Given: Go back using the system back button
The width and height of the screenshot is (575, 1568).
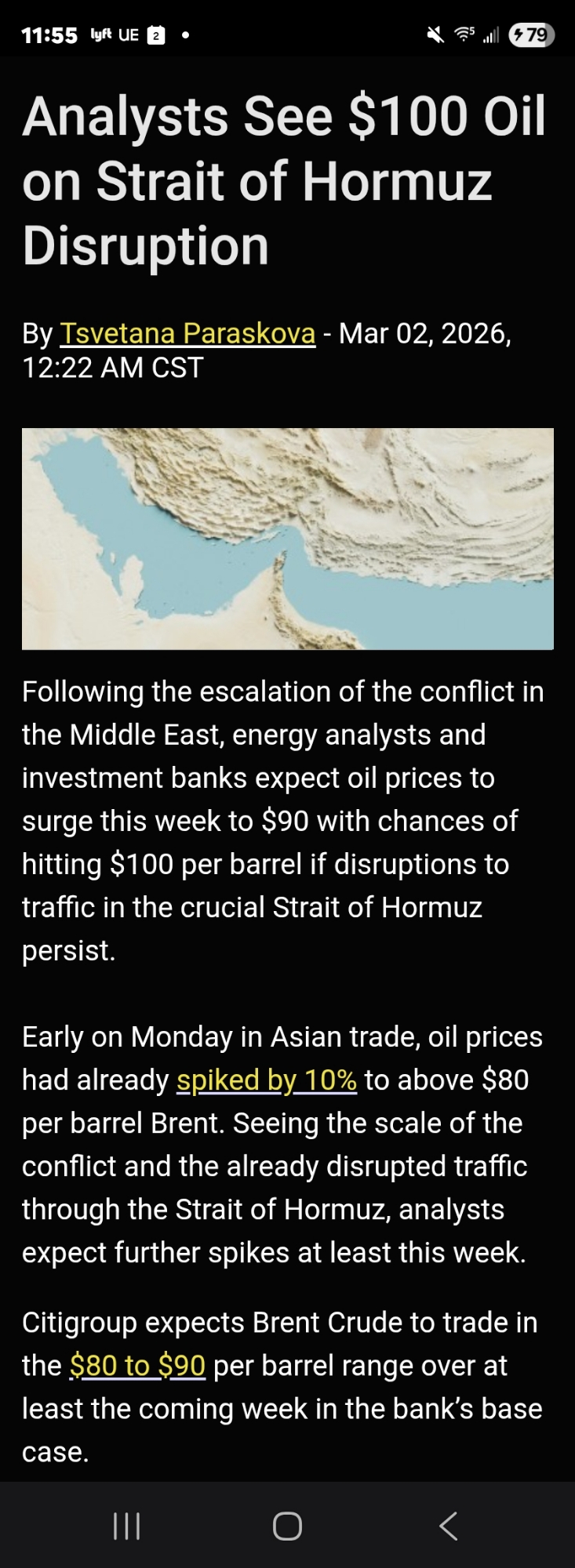Looking at the screenshot, I should [x=448, y=1526].
